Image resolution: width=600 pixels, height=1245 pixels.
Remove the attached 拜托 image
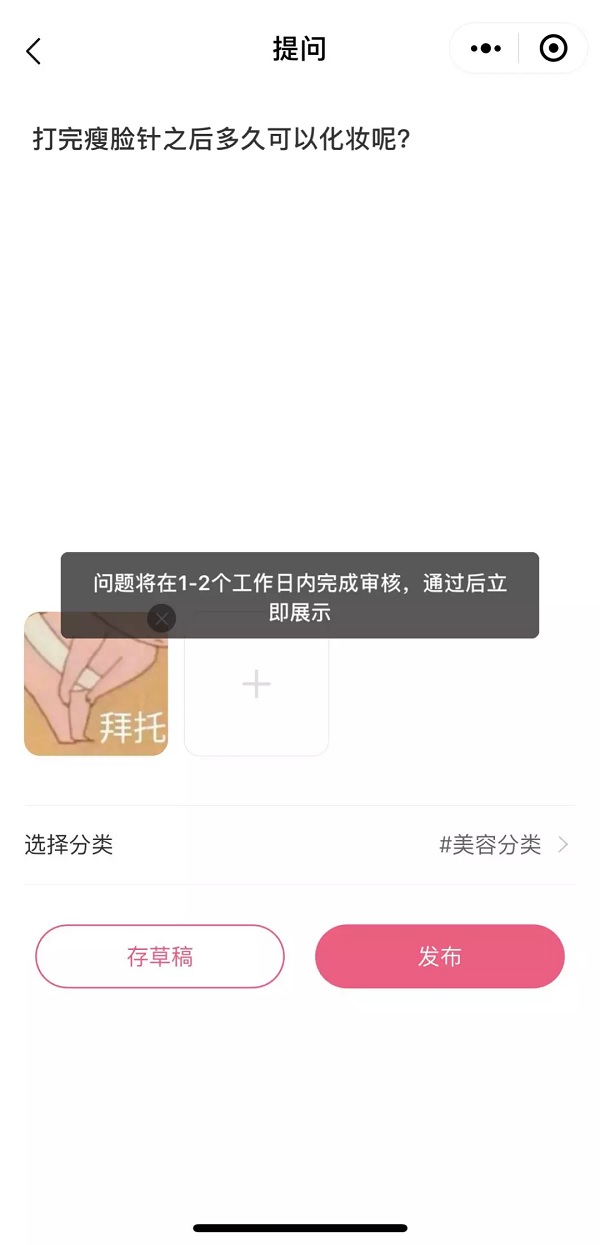tap(161, 619)
